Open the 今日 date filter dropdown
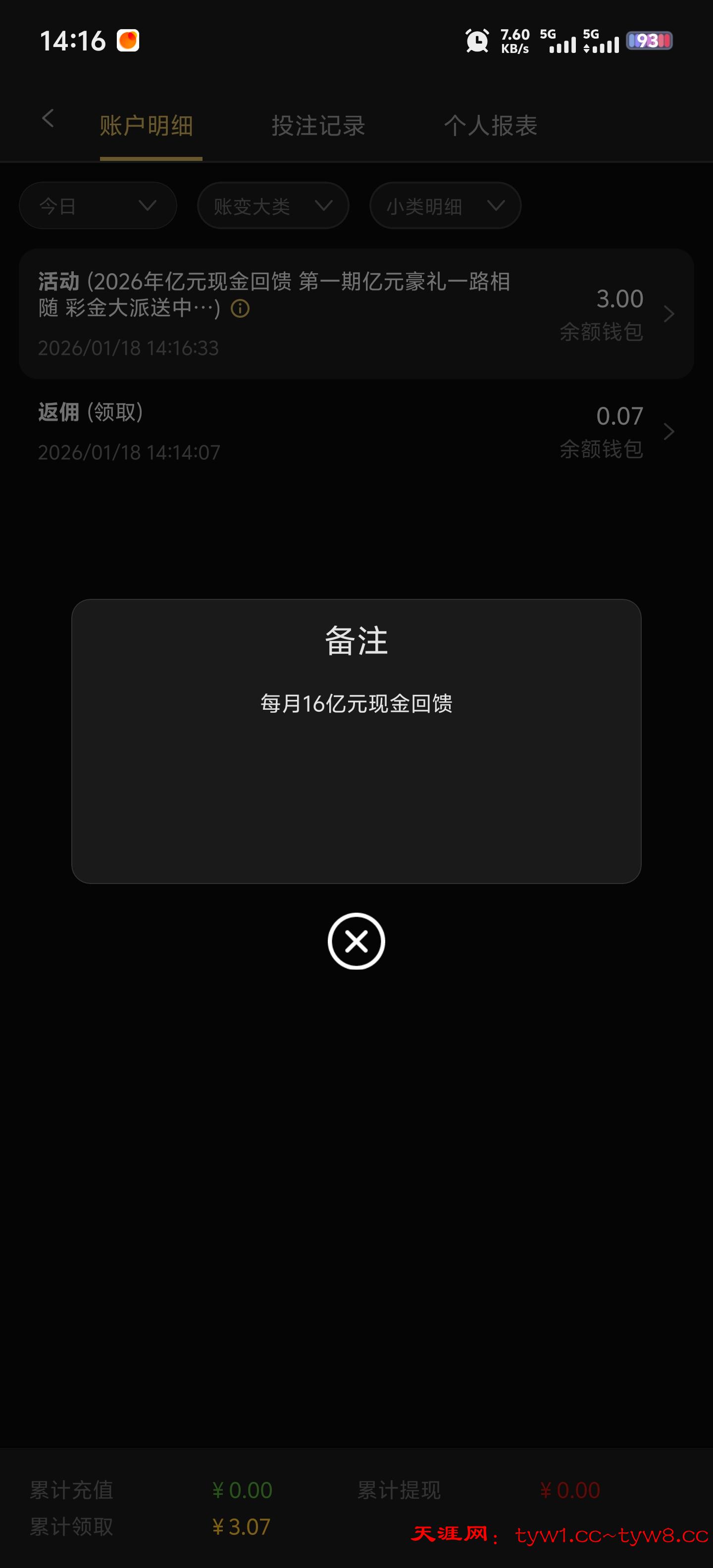713x1568 pixels. pyautogui.click(x=98, y=206)
